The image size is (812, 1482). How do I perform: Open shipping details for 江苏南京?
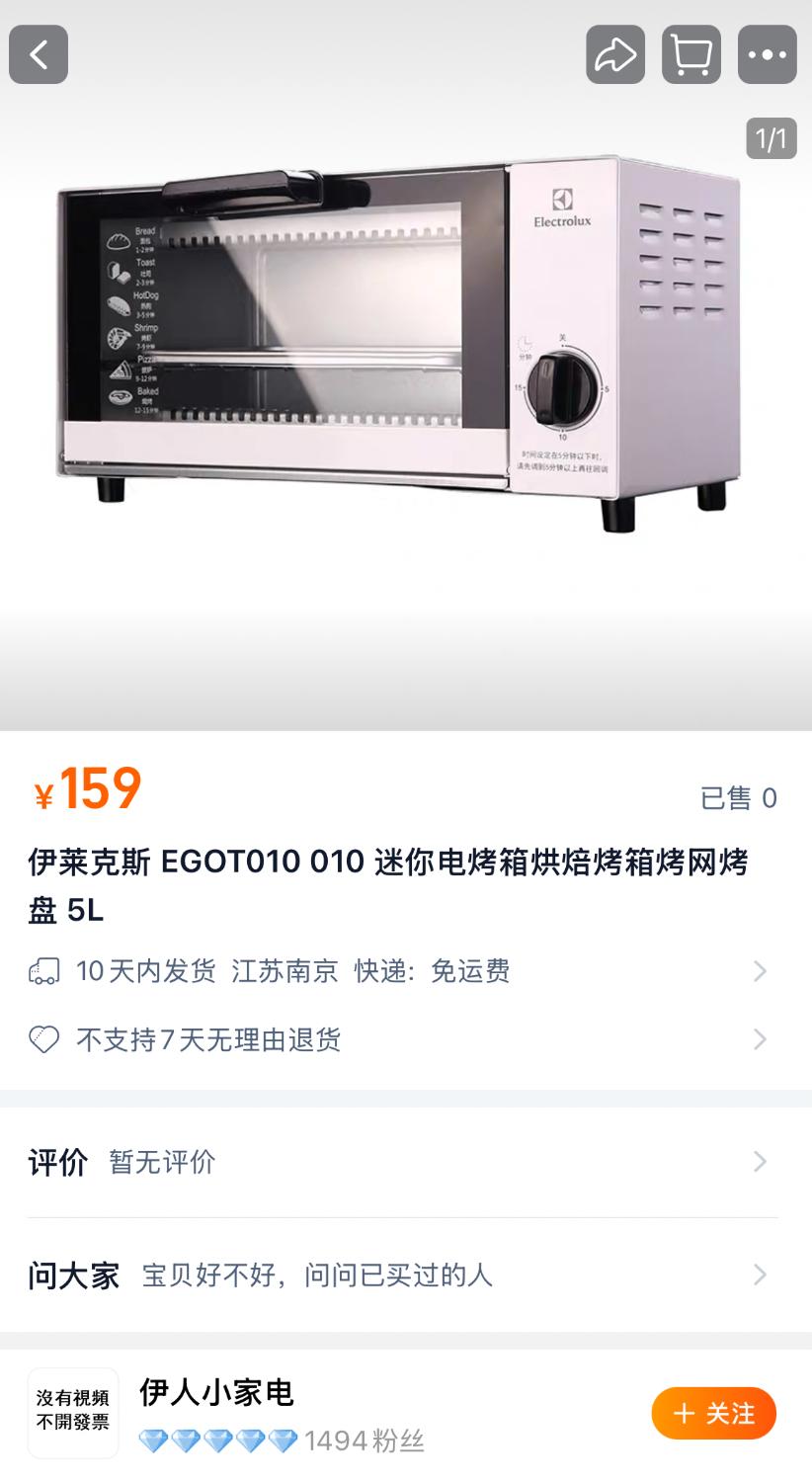(395, 971)
